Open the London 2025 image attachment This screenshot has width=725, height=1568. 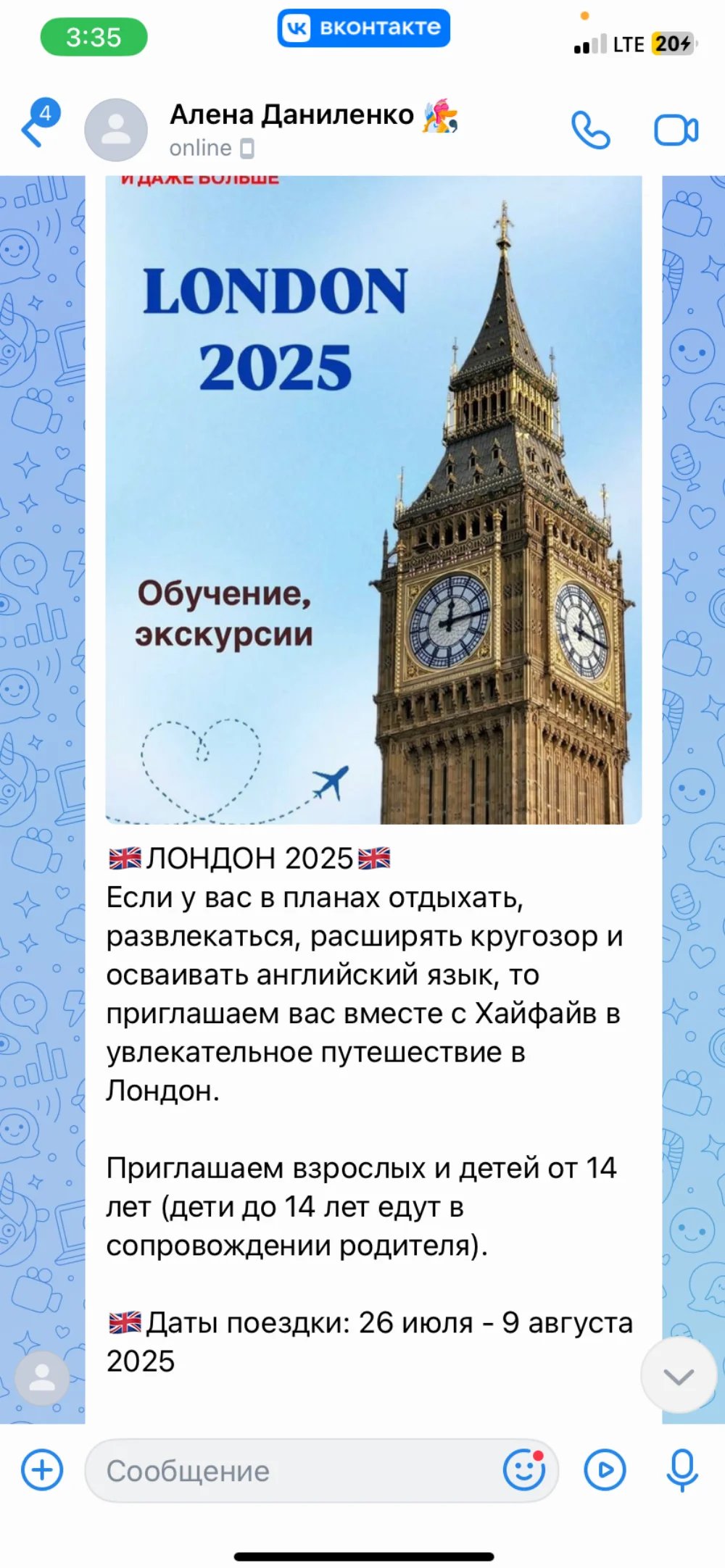[x=373, y=500]
